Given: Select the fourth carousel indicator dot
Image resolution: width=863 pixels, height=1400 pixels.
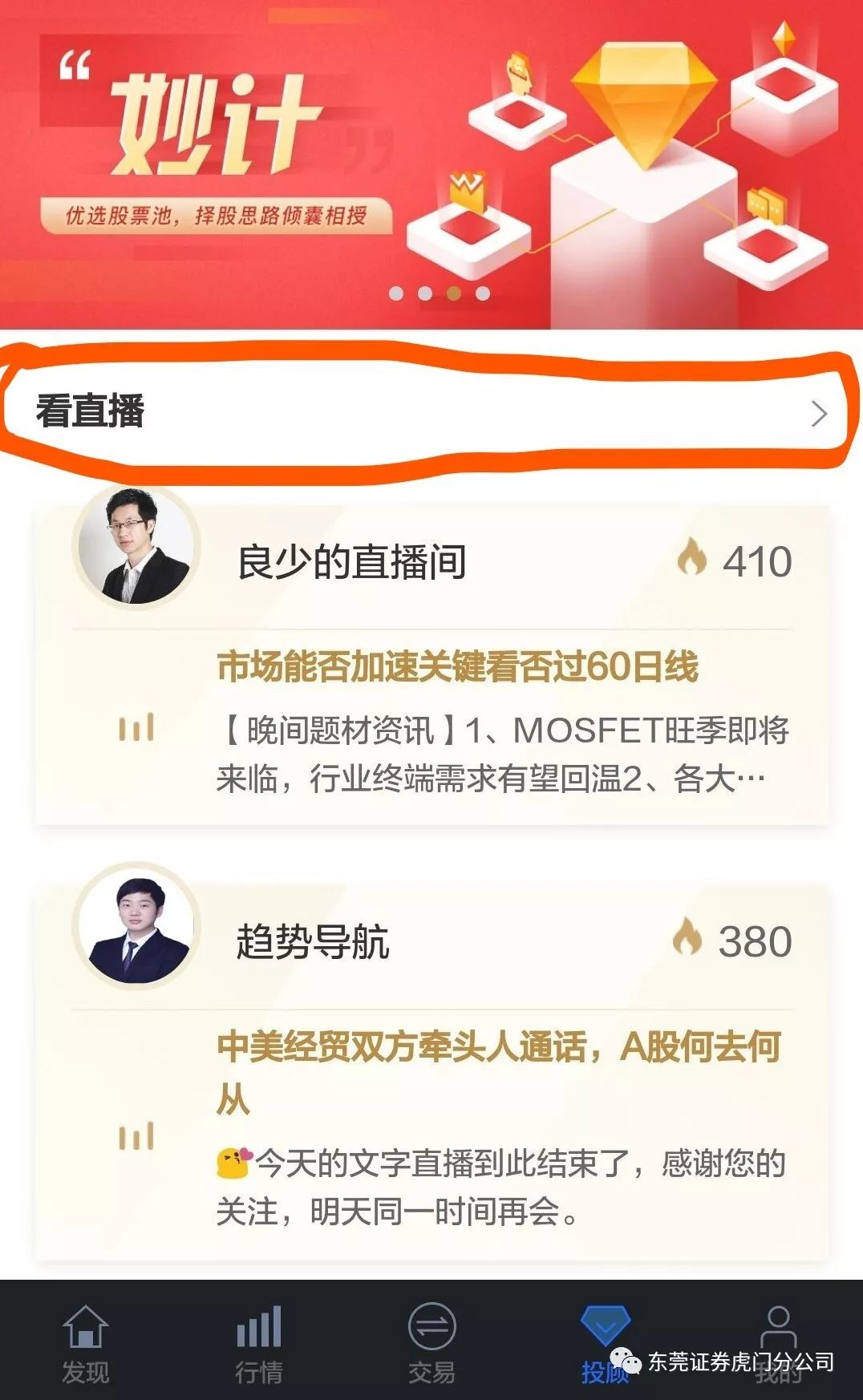Looking at the screenshot, I should [x=482, y=293].
